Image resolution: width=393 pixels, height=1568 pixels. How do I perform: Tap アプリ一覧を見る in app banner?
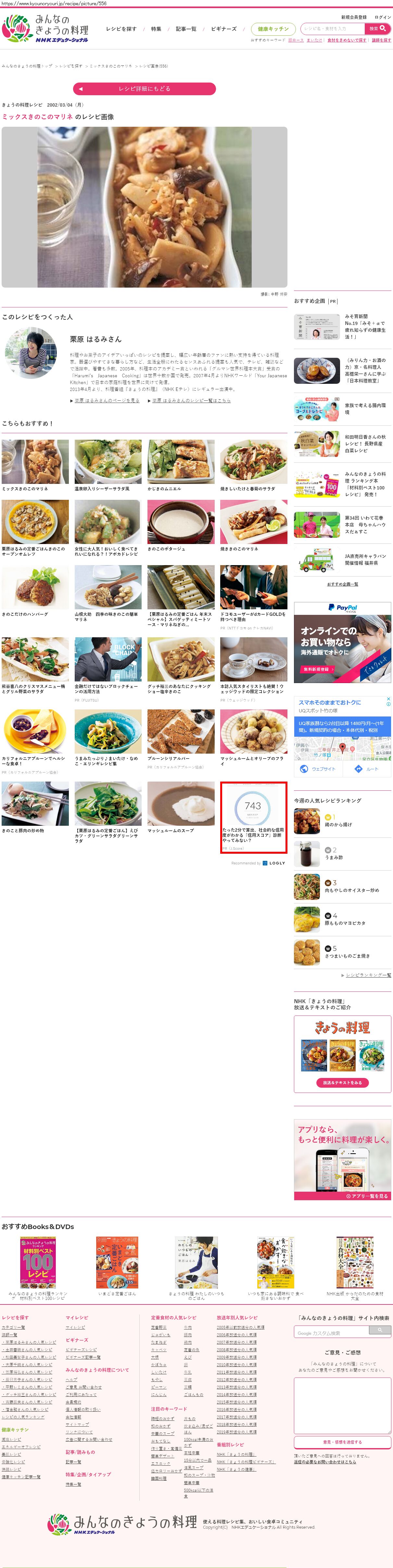coord(367,1196)
